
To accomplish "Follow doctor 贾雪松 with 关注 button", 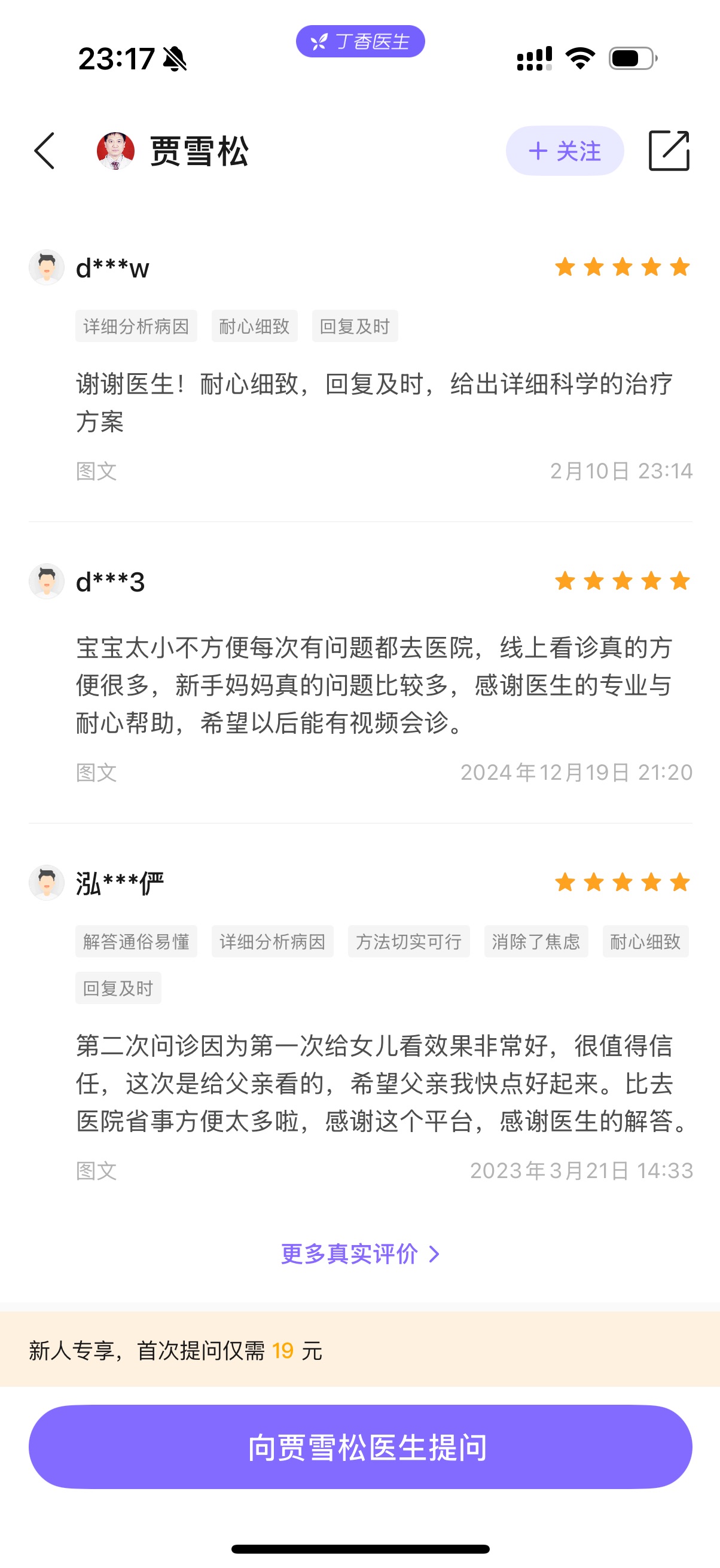I will [564, 151].
